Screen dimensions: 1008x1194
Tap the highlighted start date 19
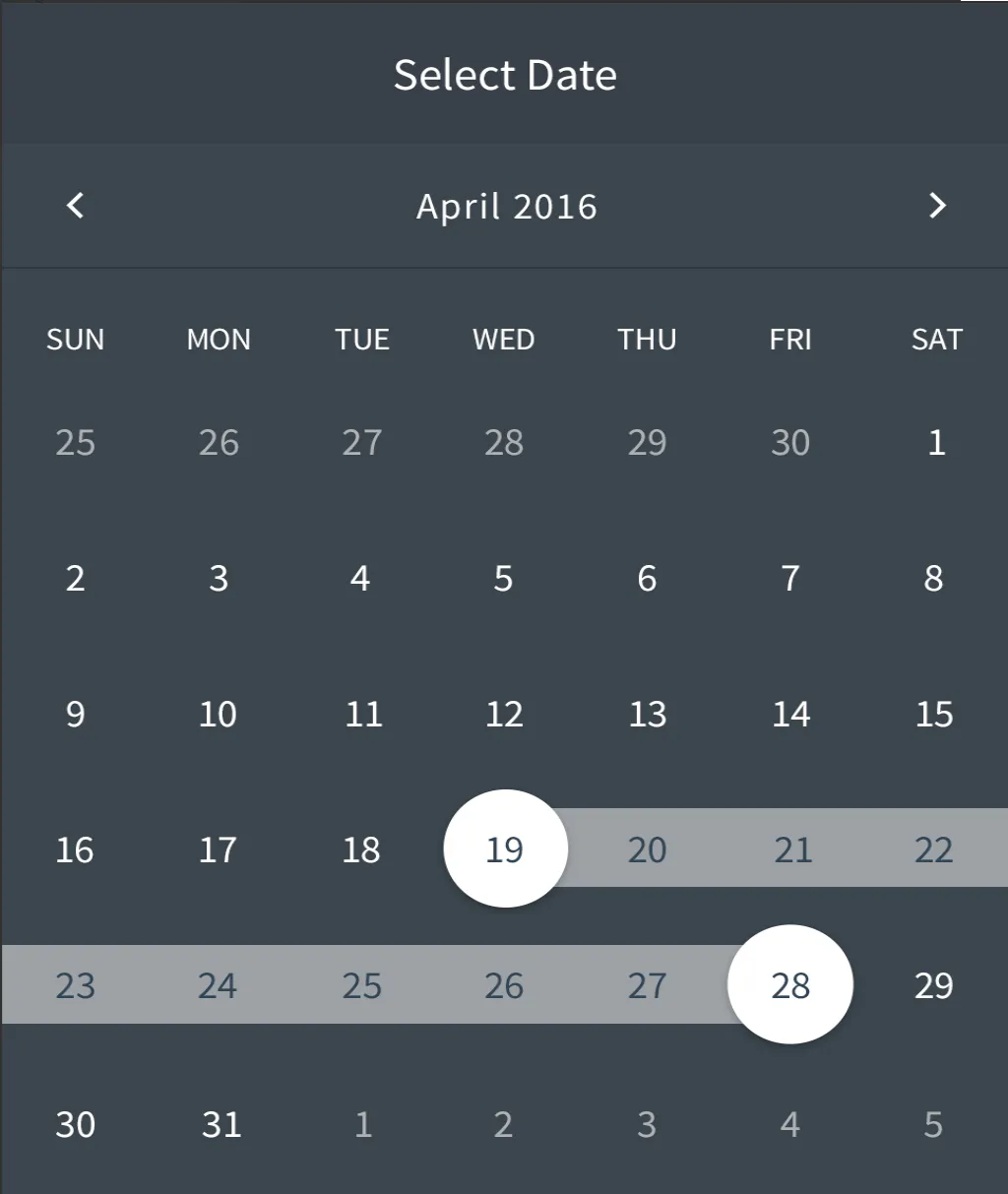[x=505, y=849]
